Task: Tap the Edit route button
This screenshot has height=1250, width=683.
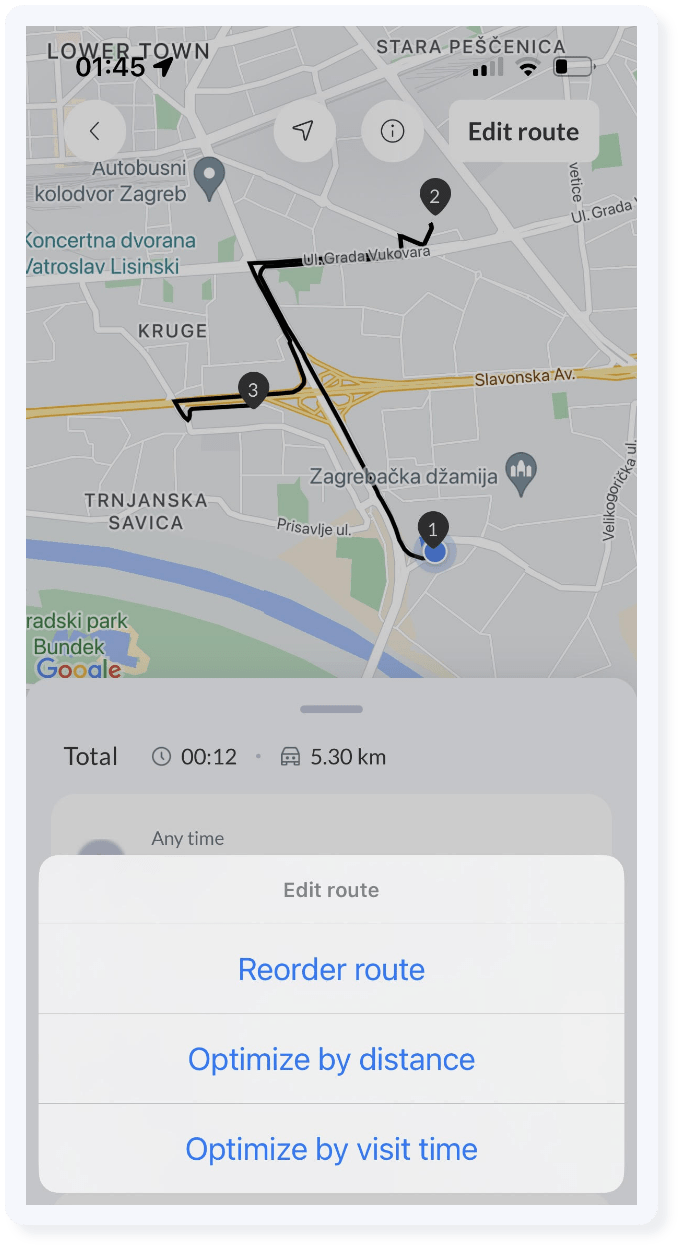Action: pyautogui.click(x=523, y=131)
